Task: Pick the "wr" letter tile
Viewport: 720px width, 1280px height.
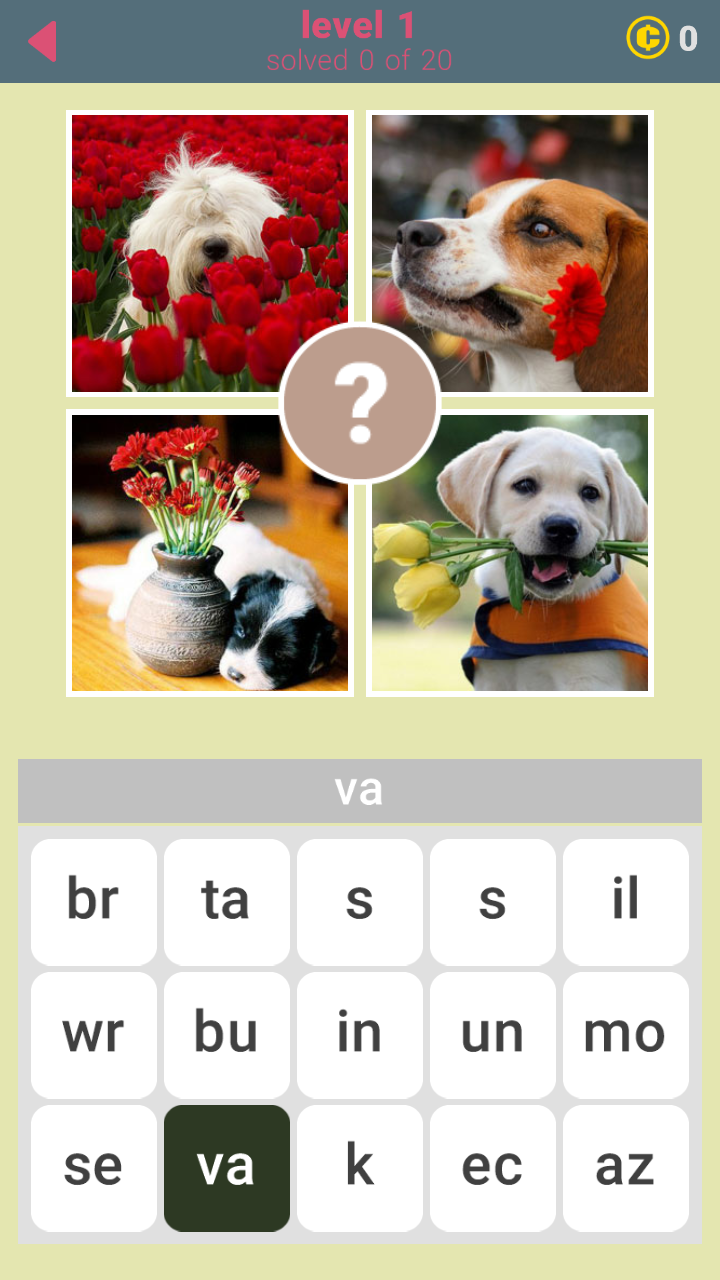Action: (94, 1035)
